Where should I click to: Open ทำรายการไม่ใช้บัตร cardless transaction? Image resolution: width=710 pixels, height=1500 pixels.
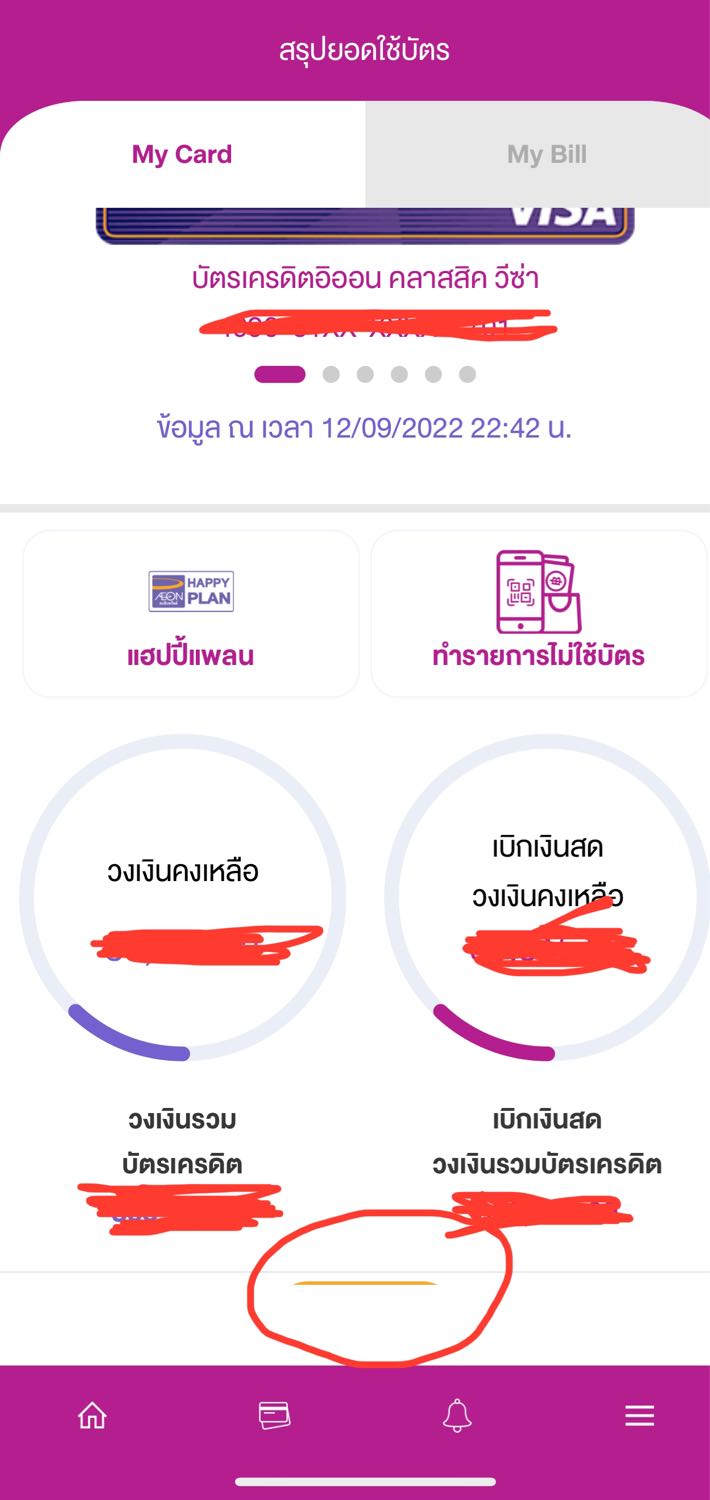(538, 613)
